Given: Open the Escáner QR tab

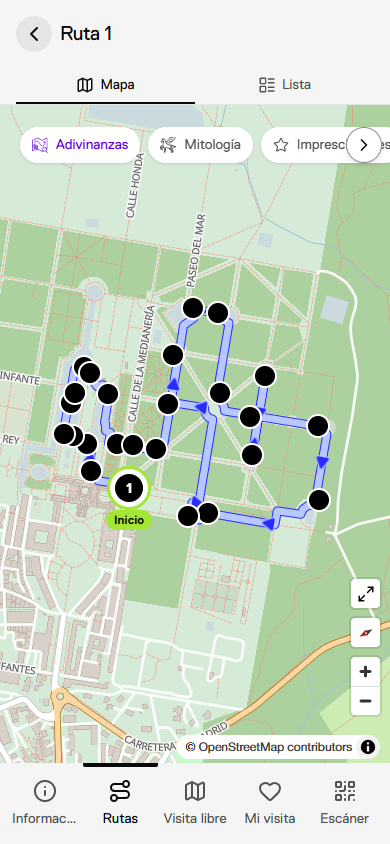Looking at the screenshot, I should click(345, 803).
